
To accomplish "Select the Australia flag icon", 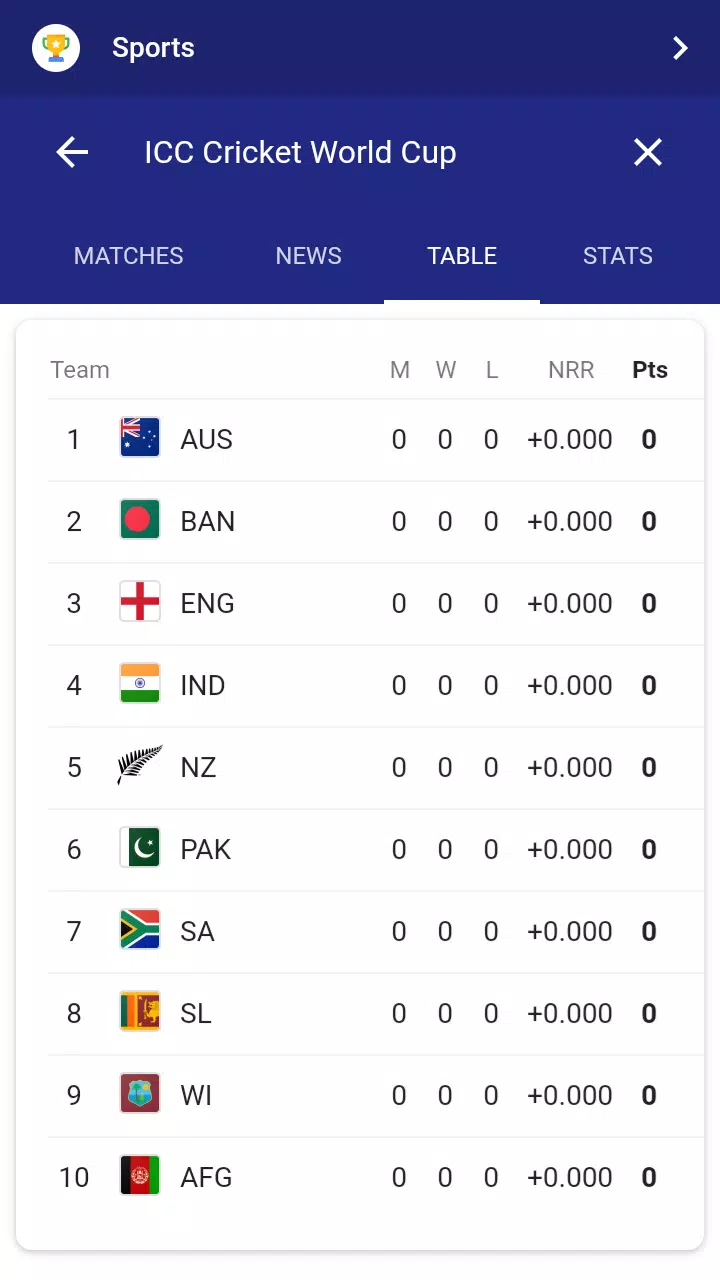I will pyautogui.click(x=139, y=438).
